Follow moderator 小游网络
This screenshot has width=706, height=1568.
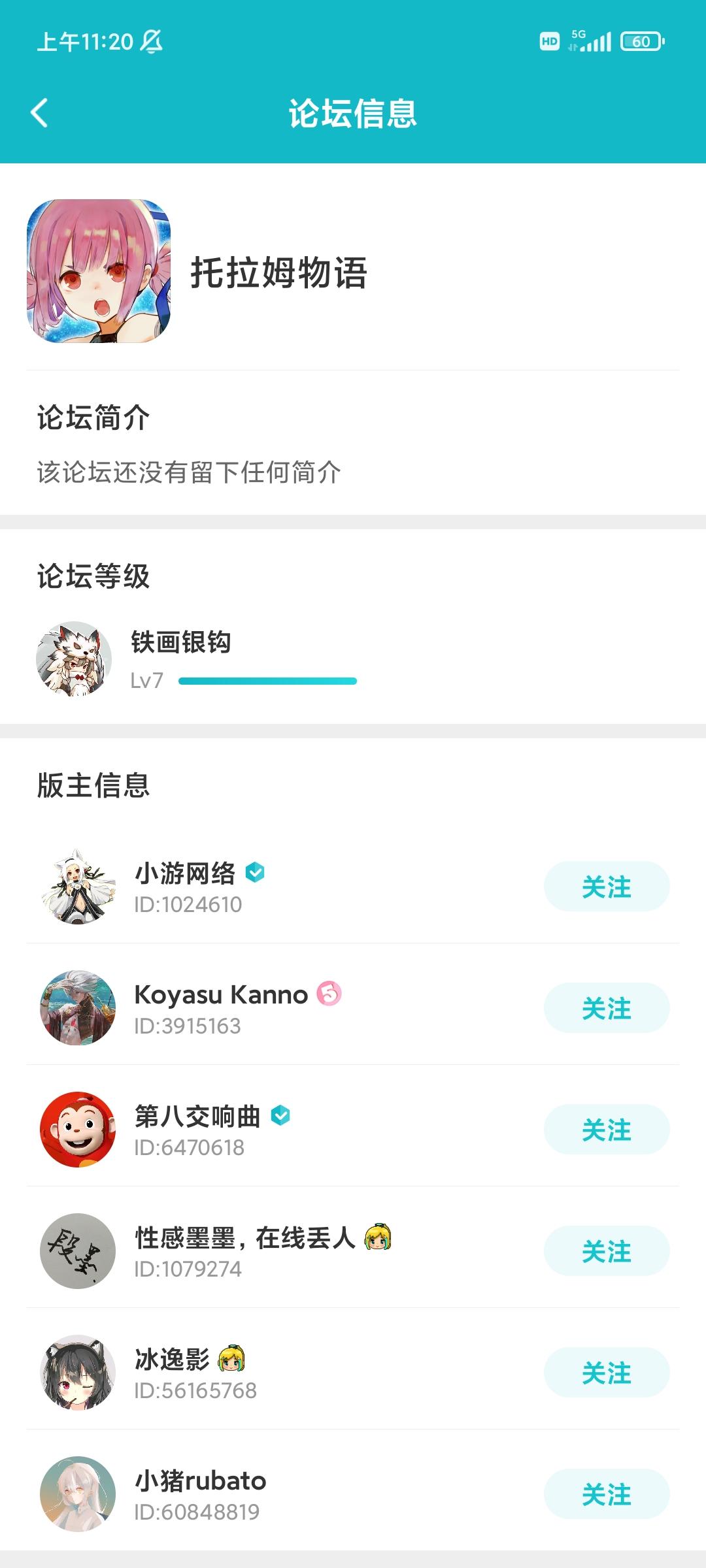tap(606, 887)
